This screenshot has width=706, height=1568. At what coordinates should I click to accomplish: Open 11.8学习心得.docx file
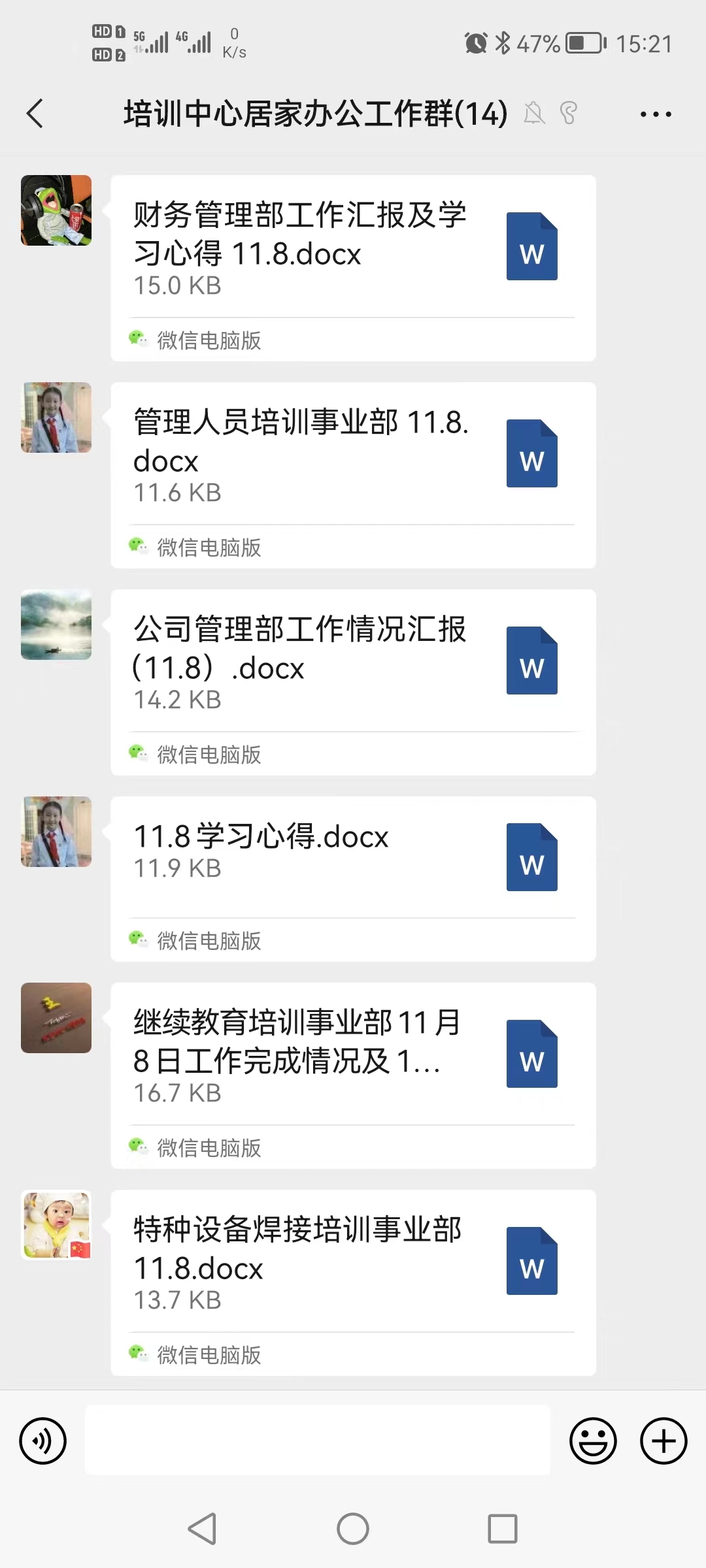point(353,856)
